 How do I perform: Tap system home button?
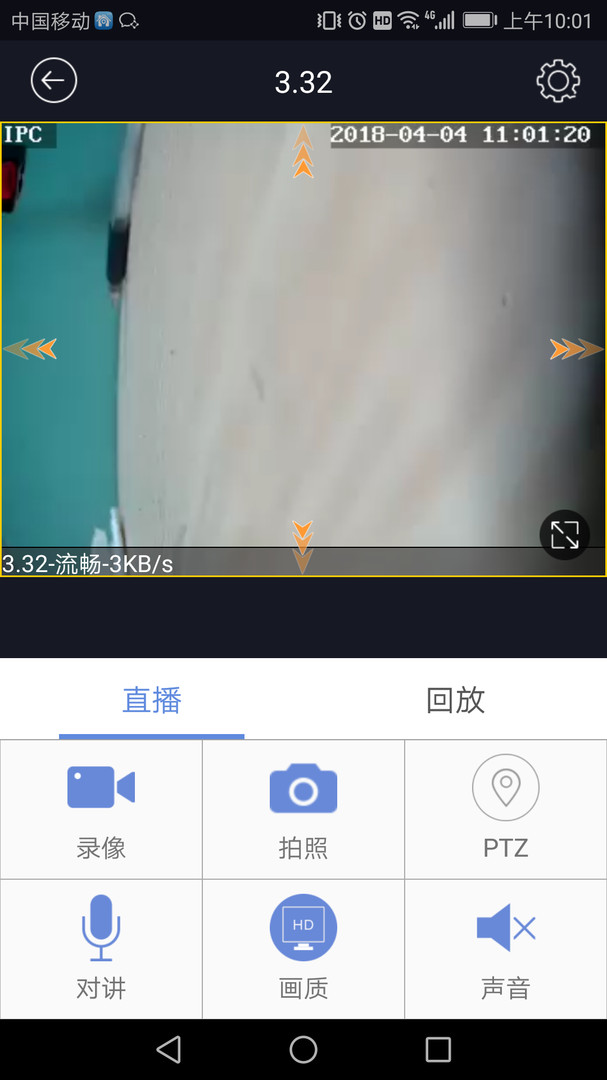click(x=303, y=1049)
